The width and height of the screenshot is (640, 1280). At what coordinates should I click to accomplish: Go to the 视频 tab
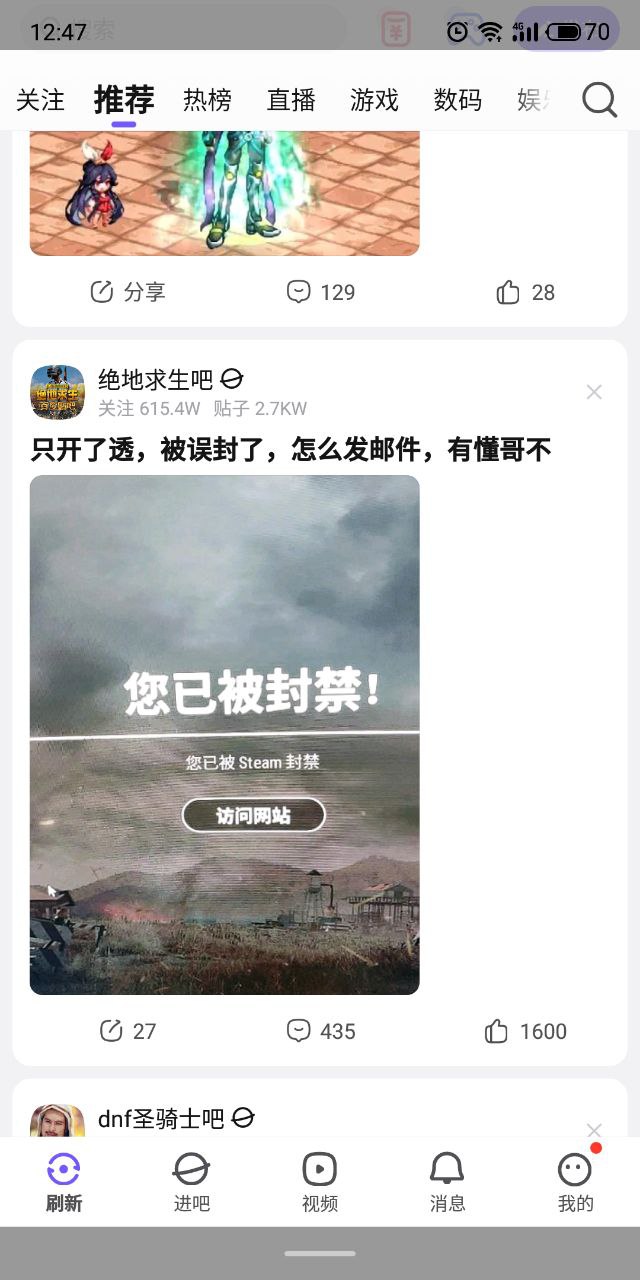tap(319, 1182)
